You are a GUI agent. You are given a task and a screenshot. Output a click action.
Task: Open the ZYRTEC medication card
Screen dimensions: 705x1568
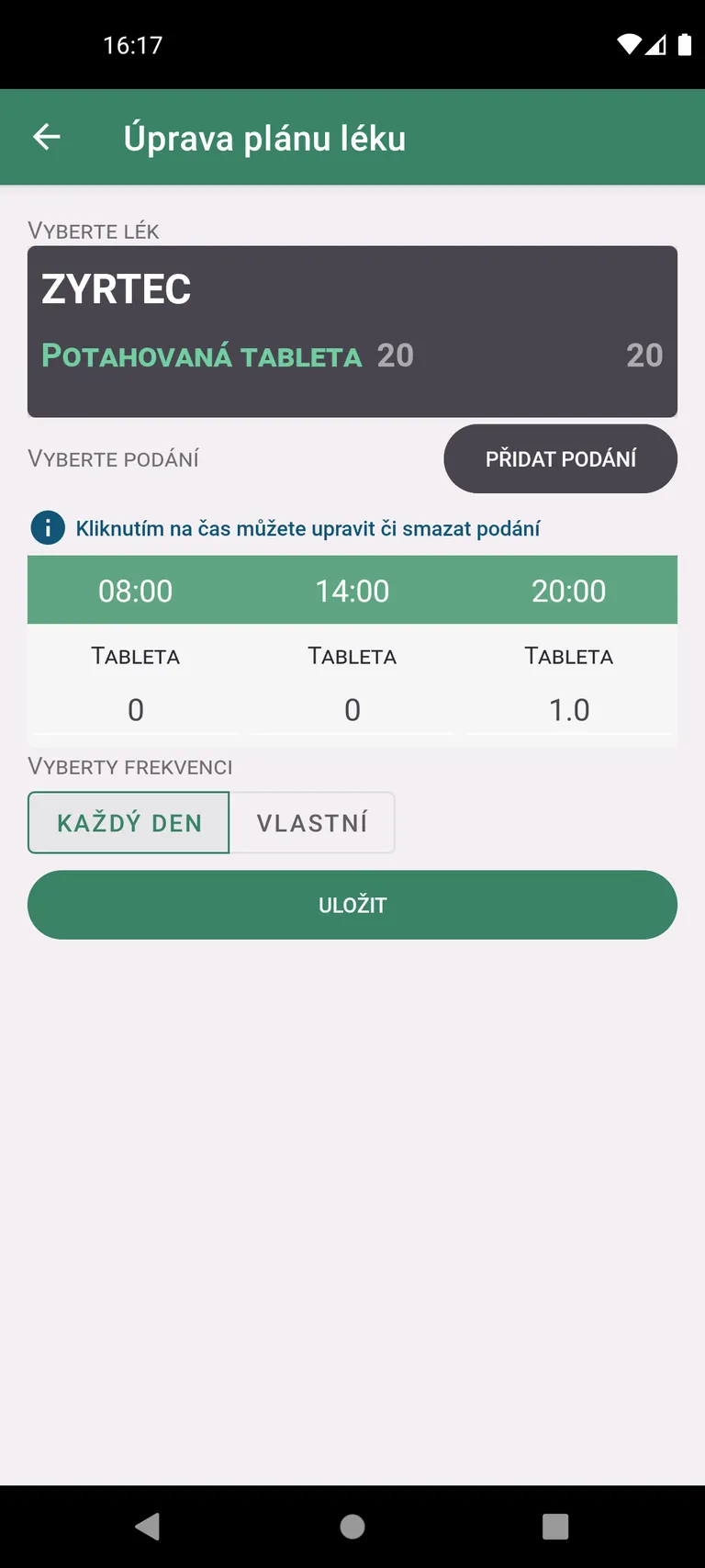click(352, 331)
